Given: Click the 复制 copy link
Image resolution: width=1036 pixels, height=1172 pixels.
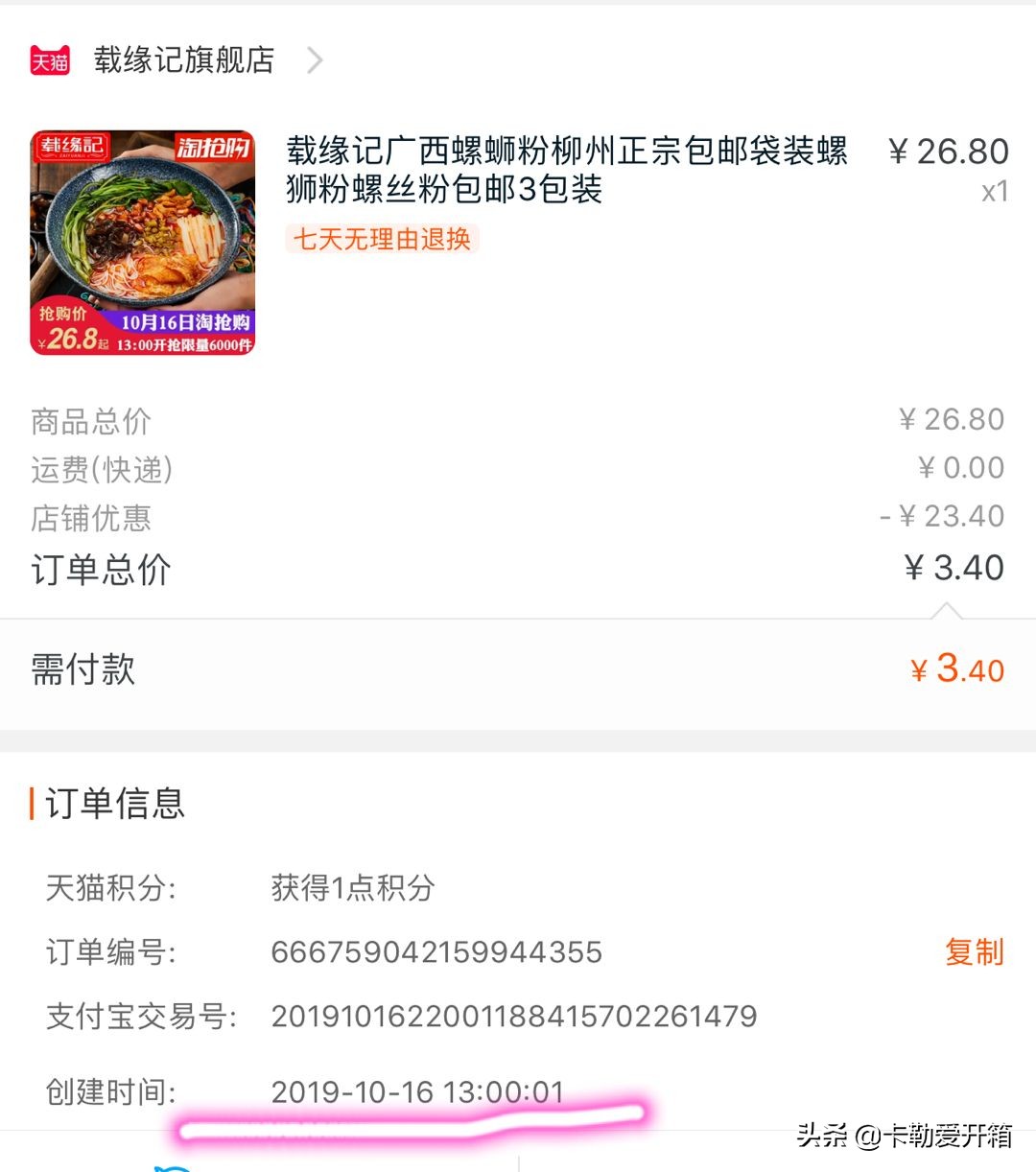Looking at the screenshot, I should click(x=976, y=952).
